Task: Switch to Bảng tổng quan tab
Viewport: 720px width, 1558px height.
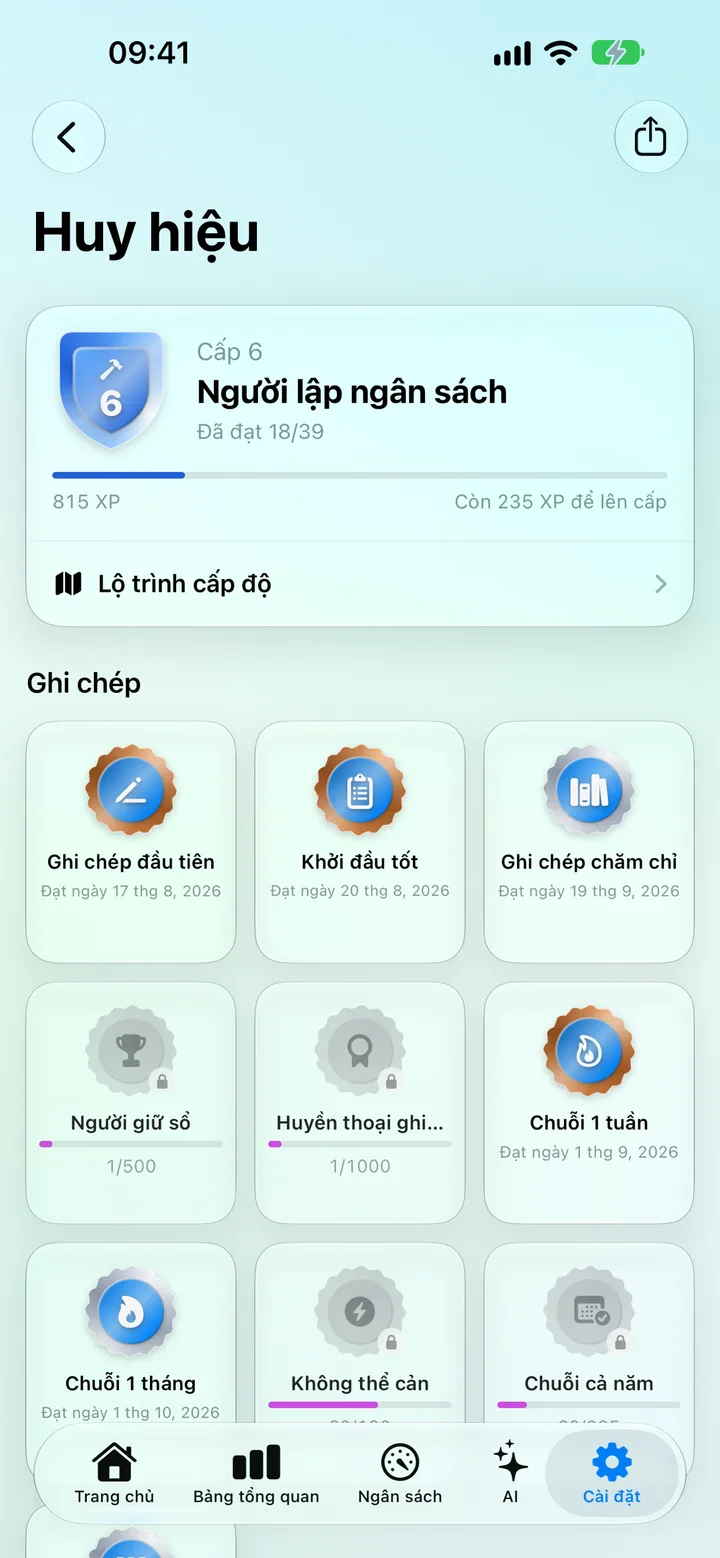Action: (x=256, y=1474)
